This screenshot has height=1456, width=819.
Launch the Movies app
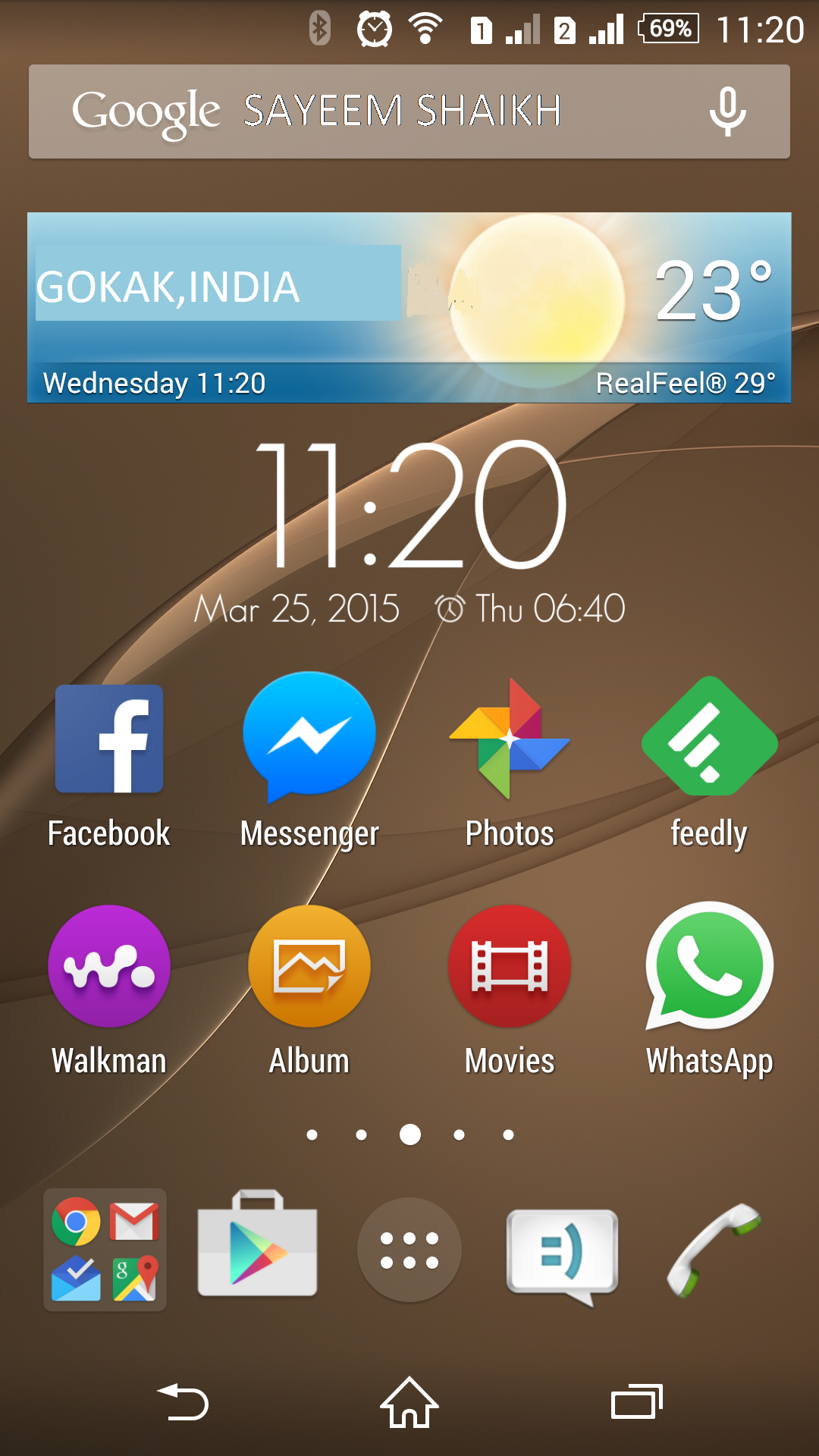pos(510,965)
